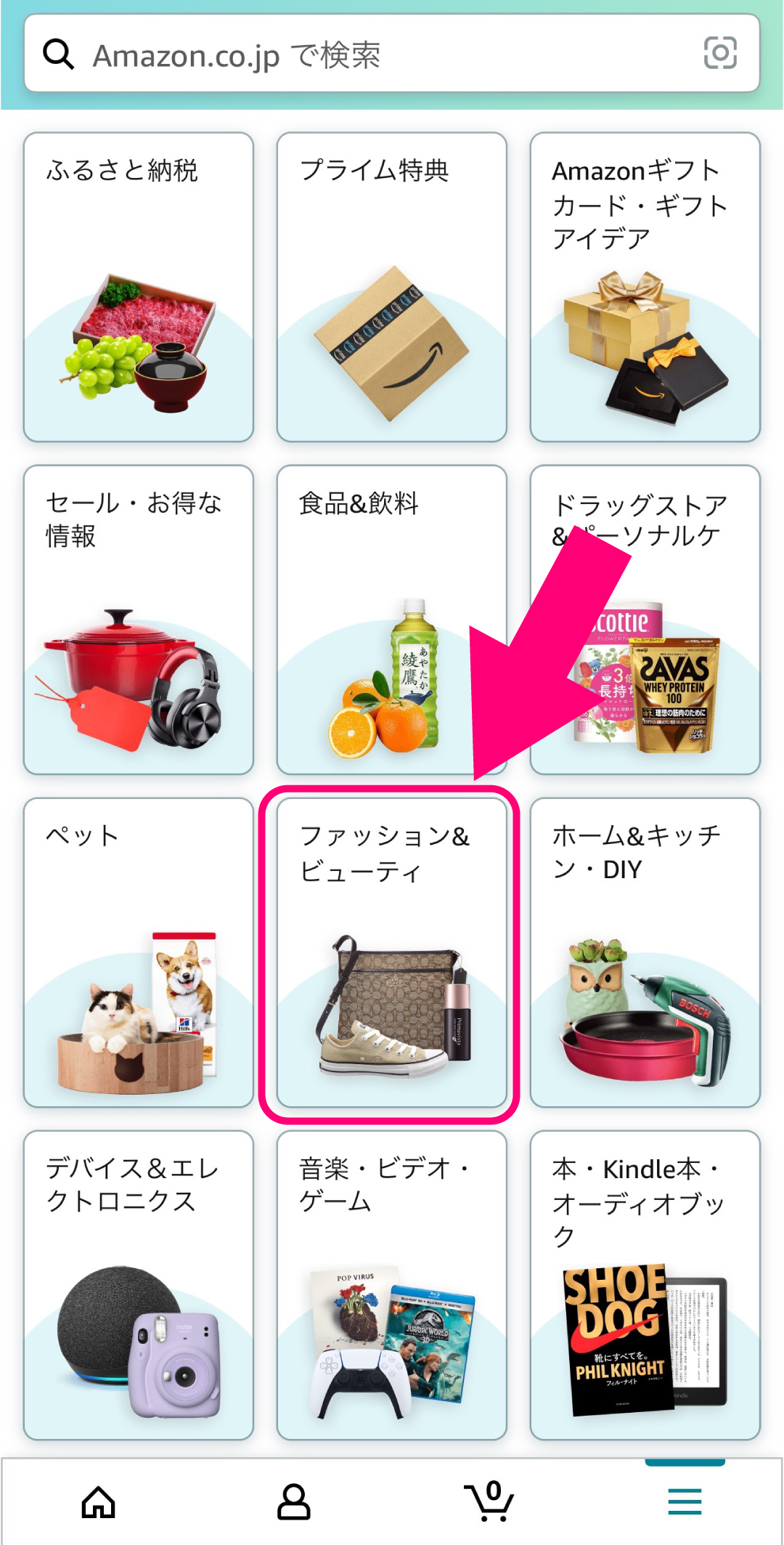Go to the Home tab

point(99,1501)
